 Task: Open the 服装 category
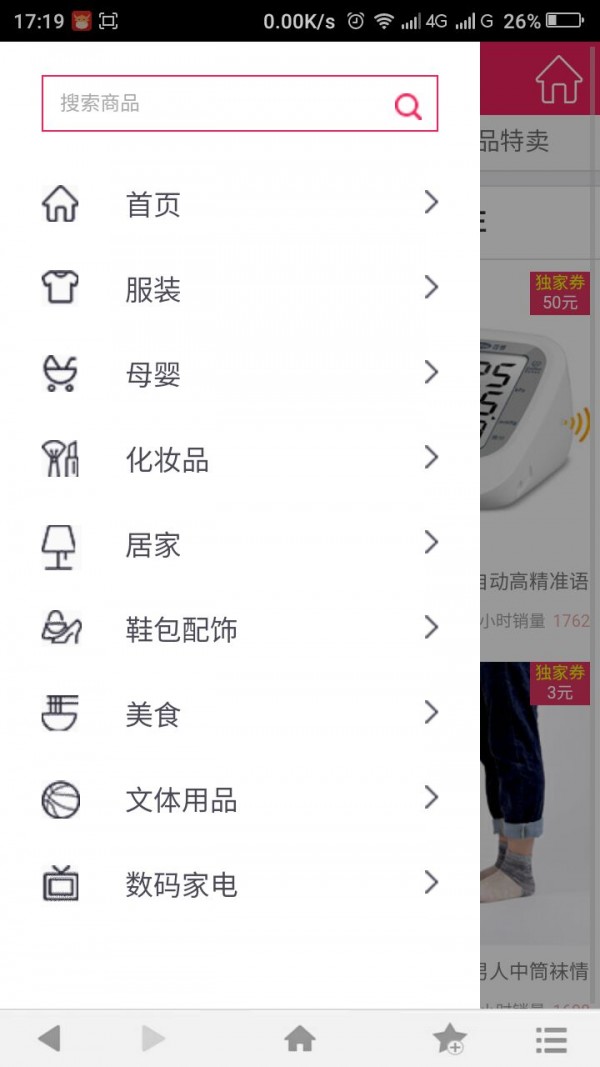coord(240,290)
